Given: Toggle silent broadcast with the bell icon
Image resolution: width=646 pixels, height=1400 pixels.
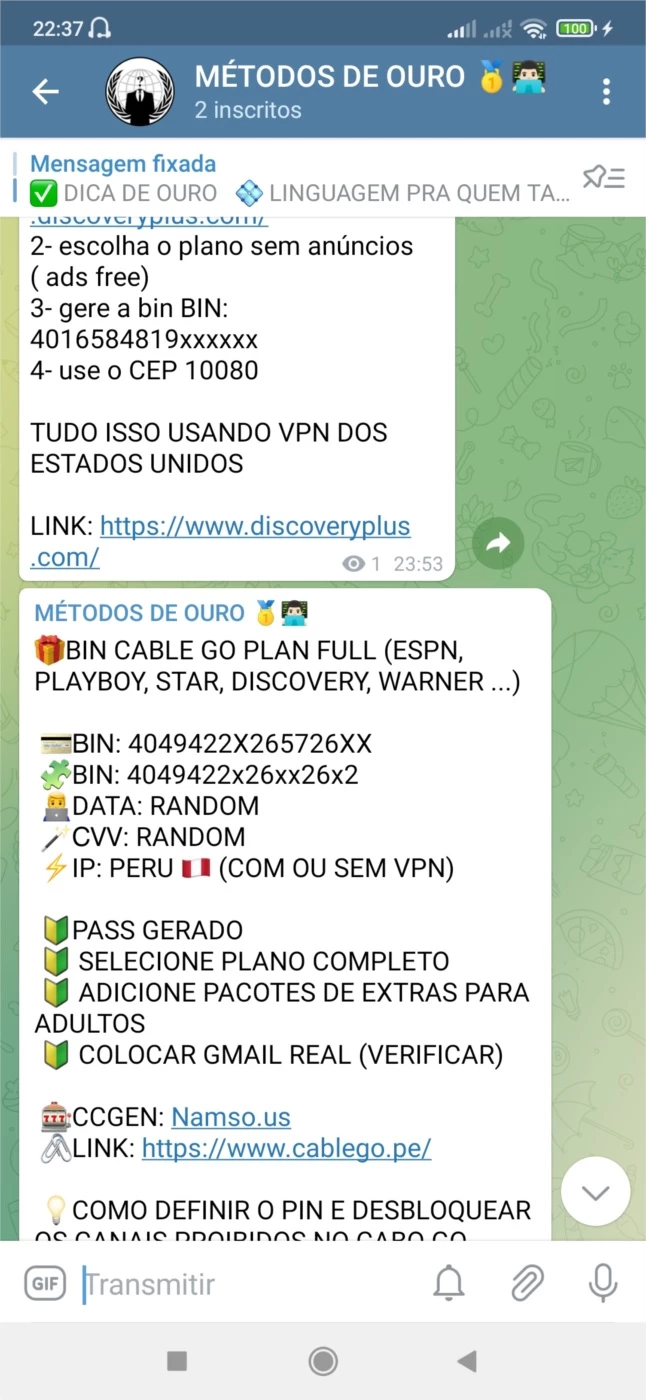Looking at the screenshot, I should (449, 1283).
